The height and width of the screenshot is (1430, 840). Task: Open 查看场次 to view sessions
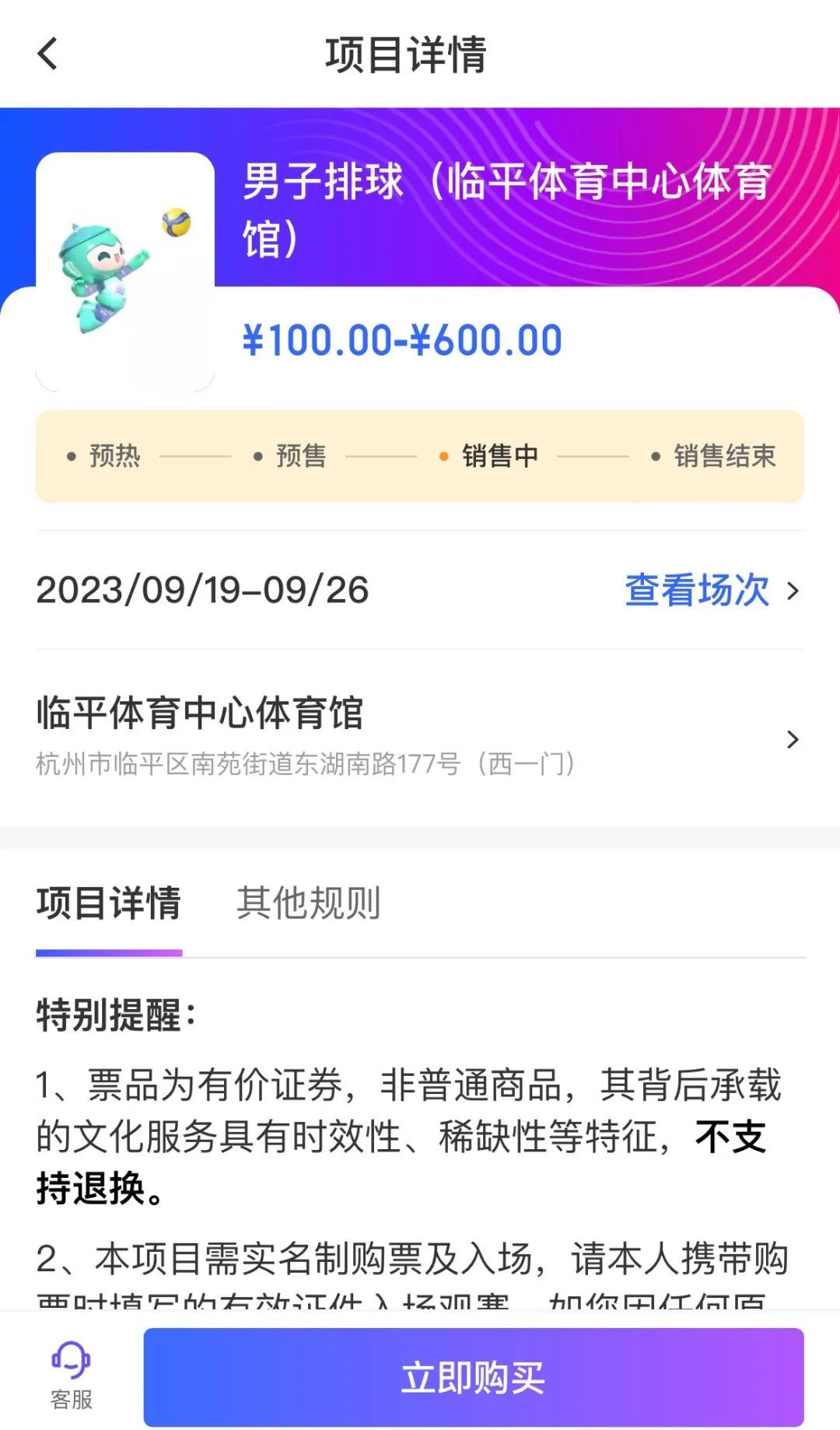coord(711,591)
